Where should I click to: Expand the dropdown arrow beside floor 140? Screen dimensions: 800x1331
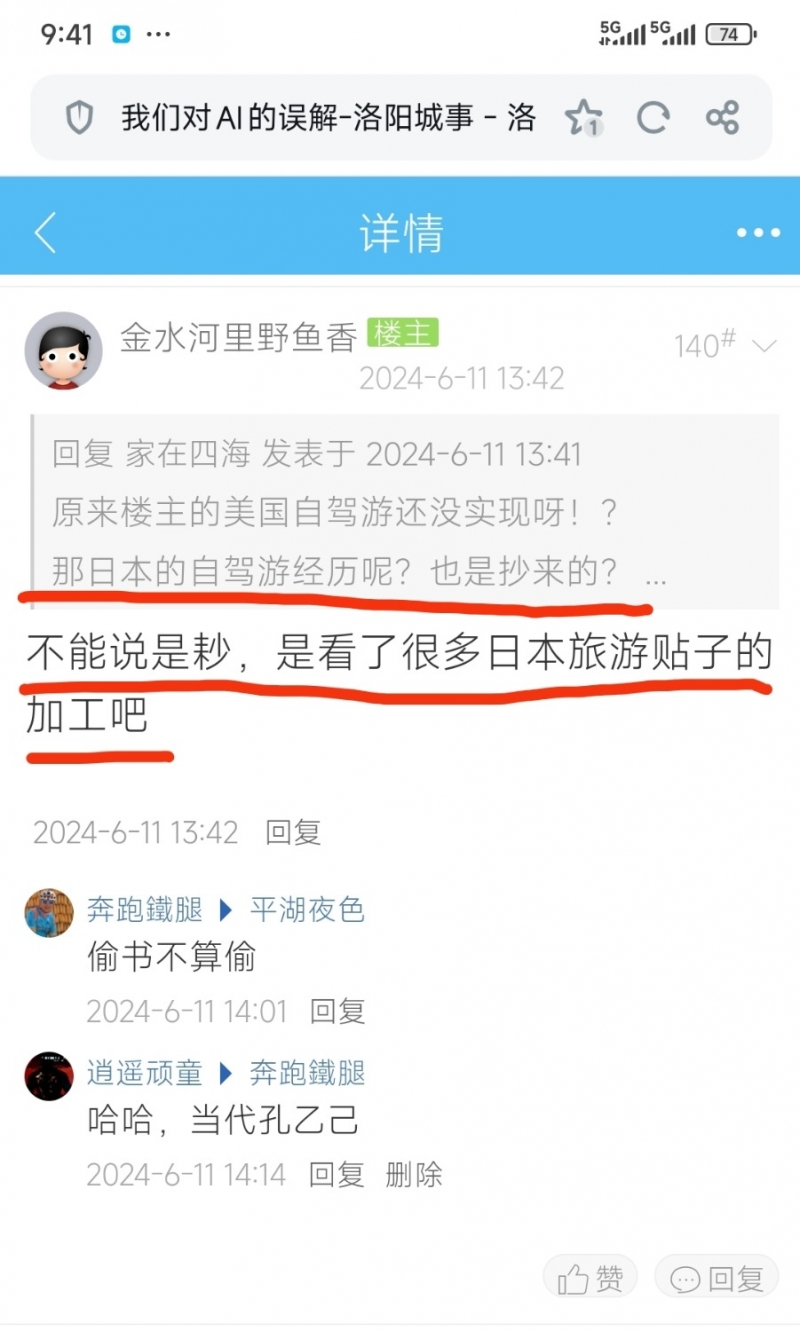click(764, 346)
